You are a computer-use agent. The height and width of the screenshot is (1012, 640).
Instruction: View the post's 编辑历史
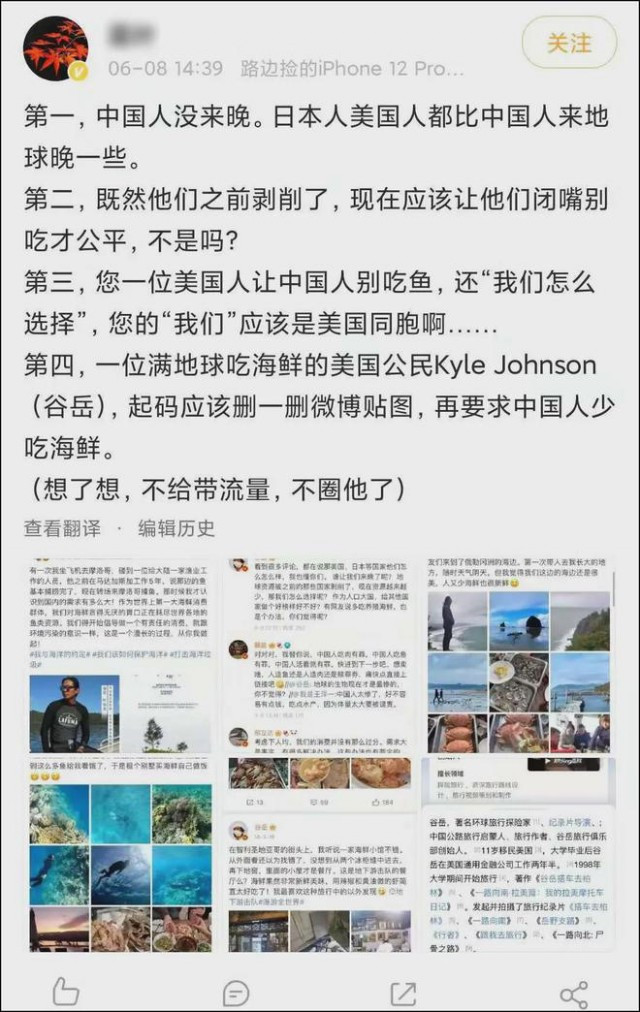176,528
